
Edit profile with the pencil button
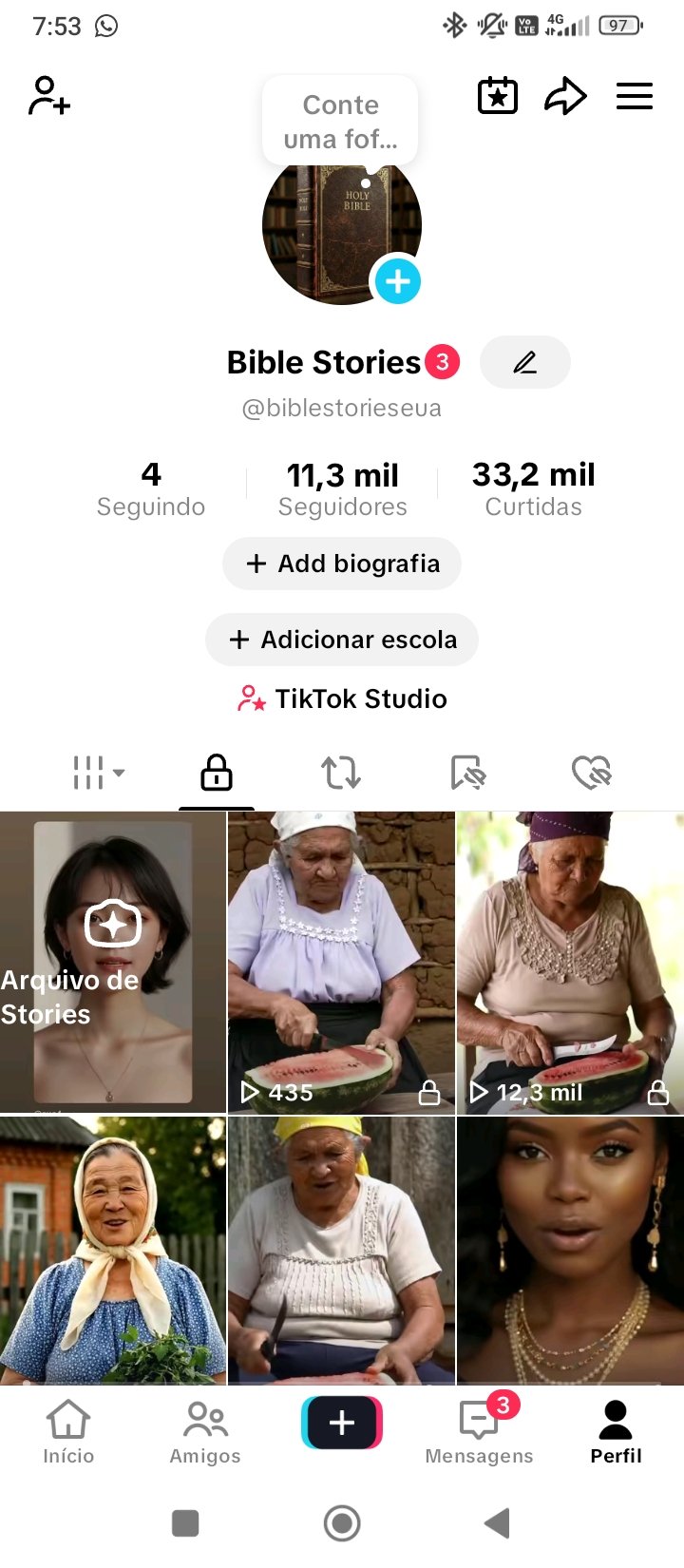pyautogui.click(x=524, y=362)
